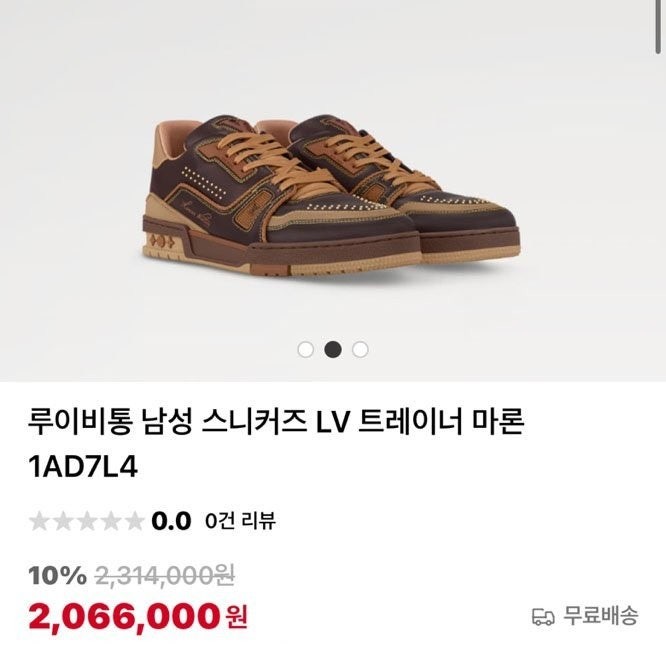Viewport: 666px width, 668px height.
Task: Open the 0건 리뷰 reviews link
Action: coord(240,520)
